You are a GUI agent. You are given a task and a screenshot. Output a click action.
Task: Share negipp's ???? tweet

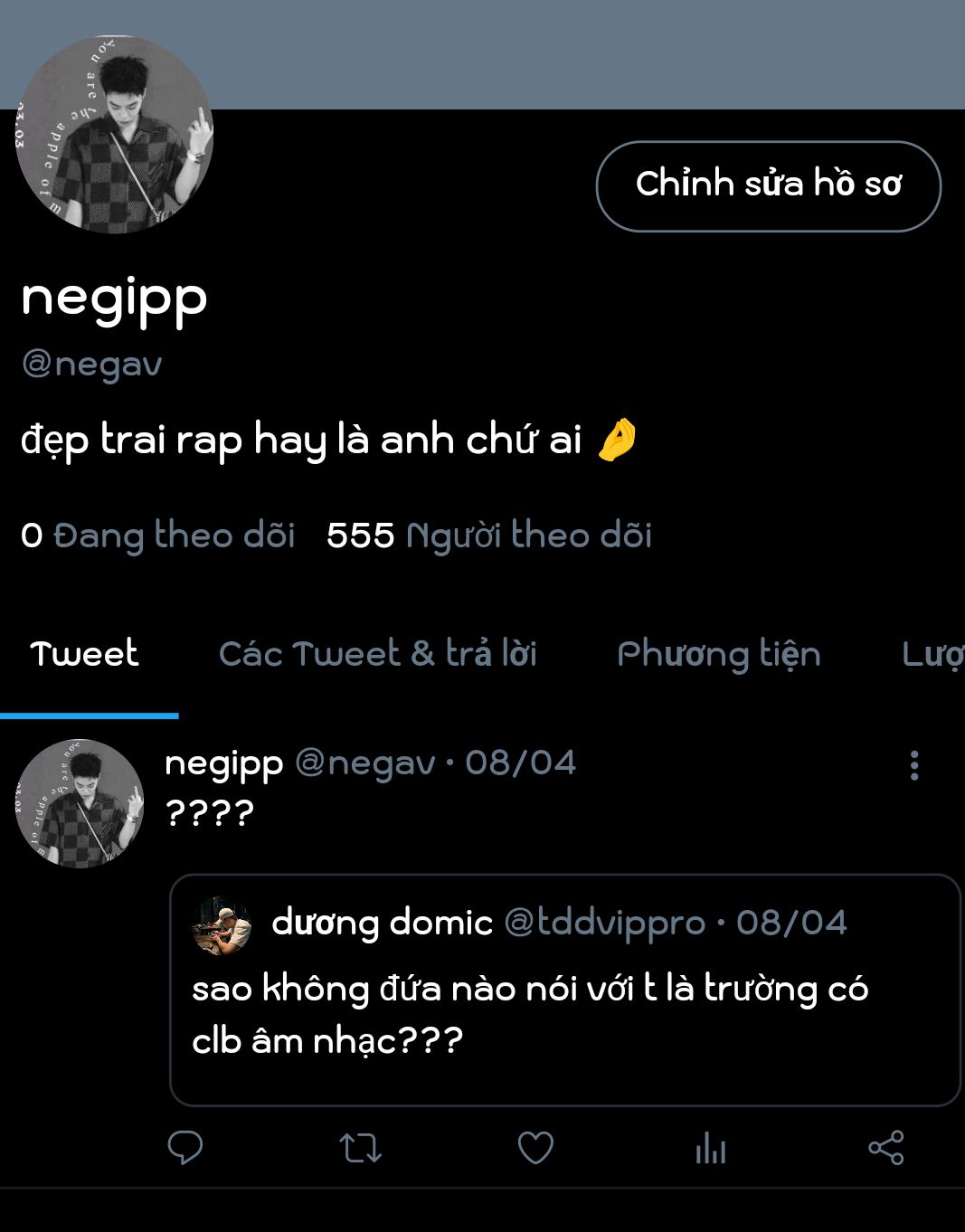886,1148
